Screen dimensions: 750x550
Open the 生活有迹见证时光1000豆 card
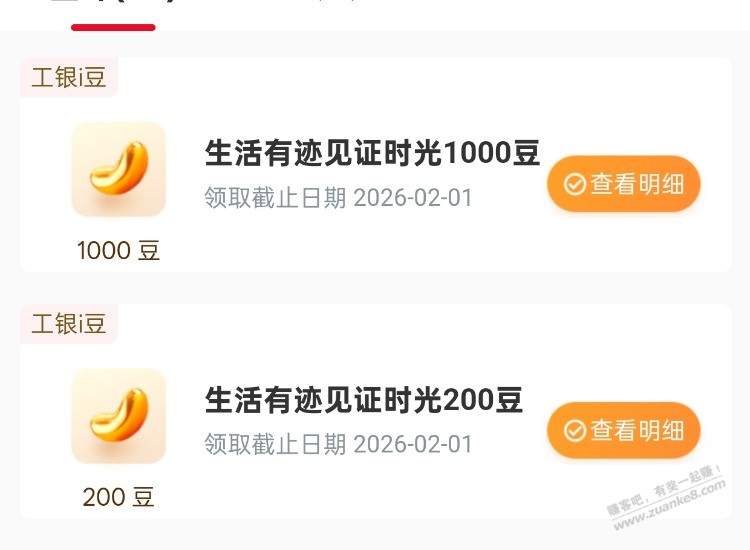372,154
